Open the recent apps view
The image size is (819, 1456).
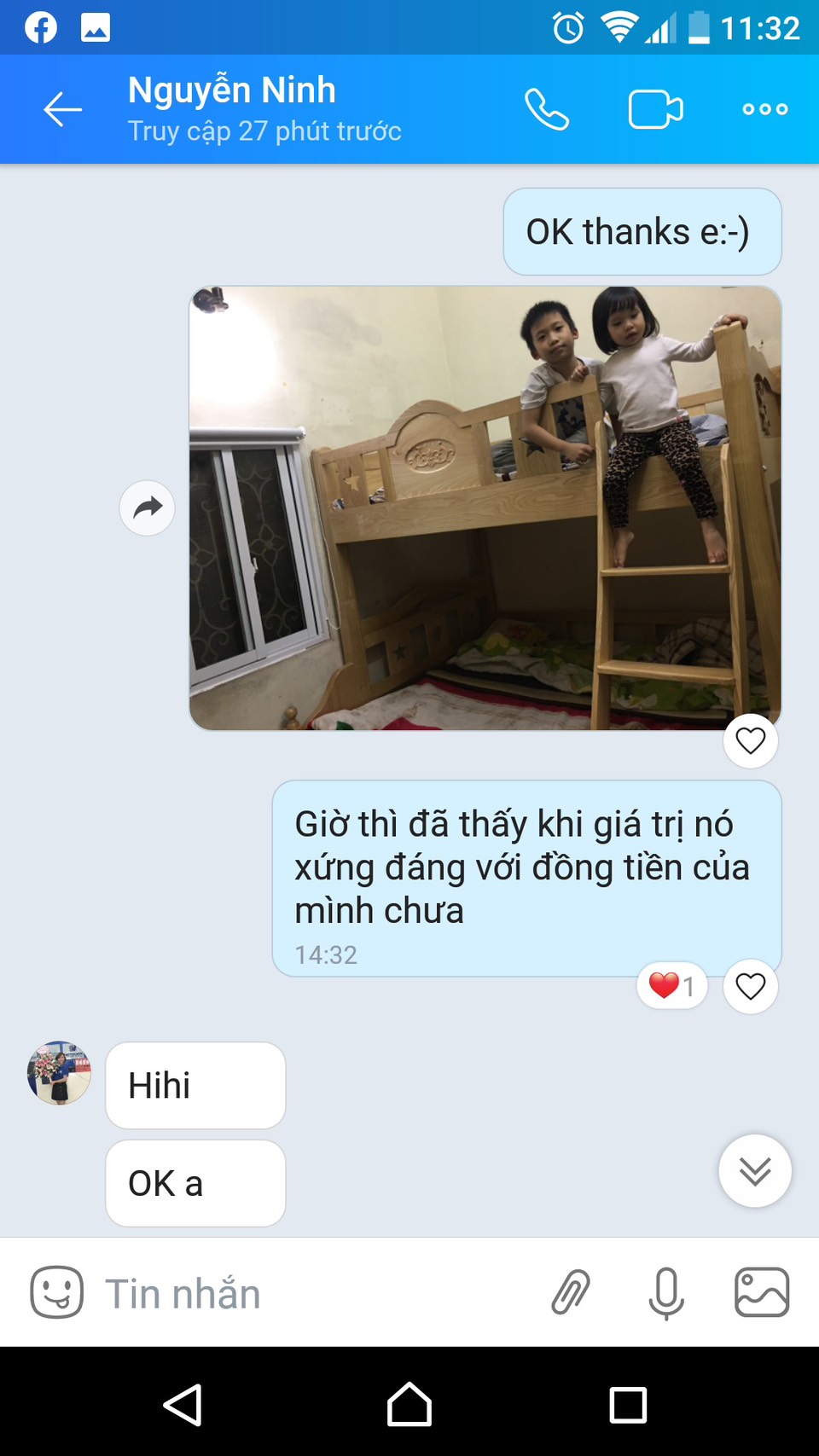[628, 1405]
